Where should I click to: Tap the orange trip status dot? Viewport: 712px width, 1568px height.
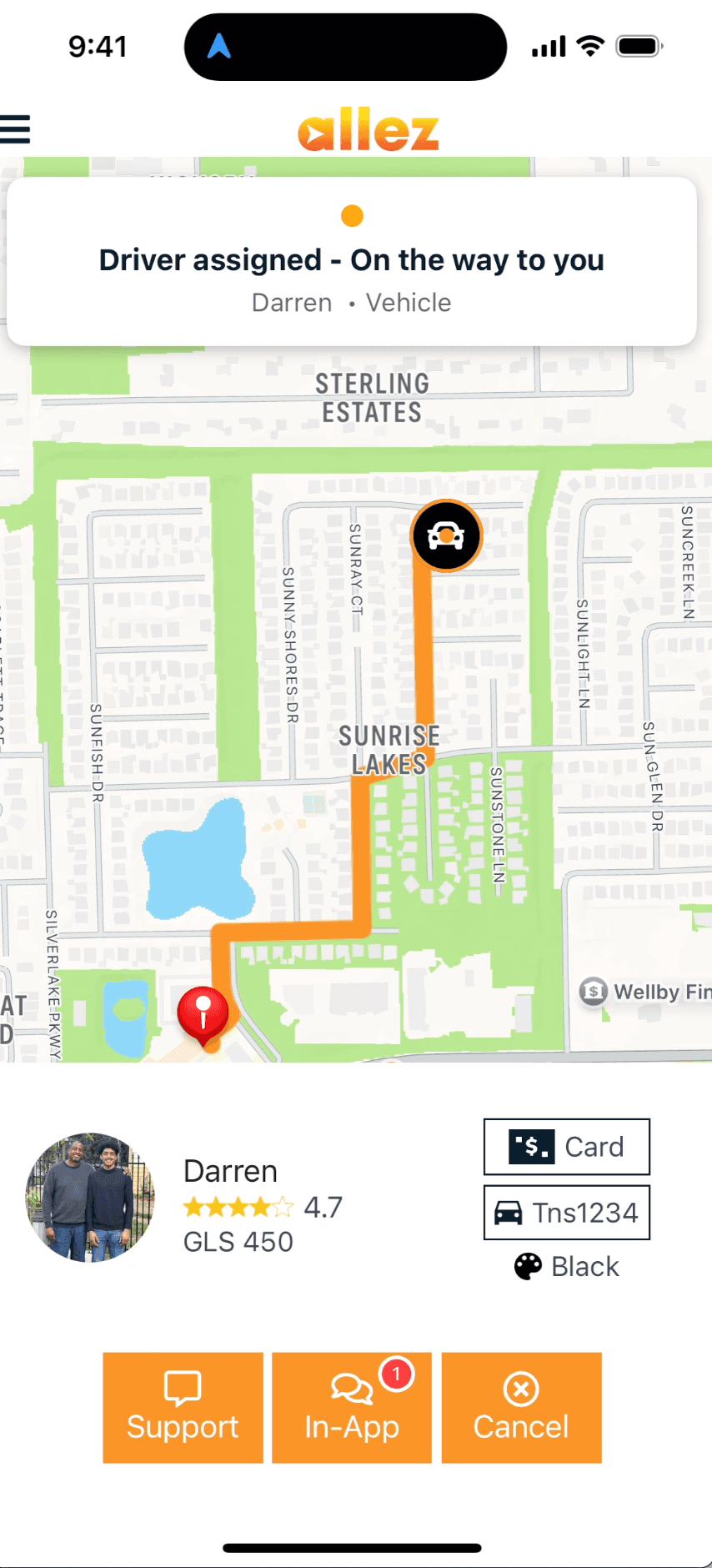352,215
